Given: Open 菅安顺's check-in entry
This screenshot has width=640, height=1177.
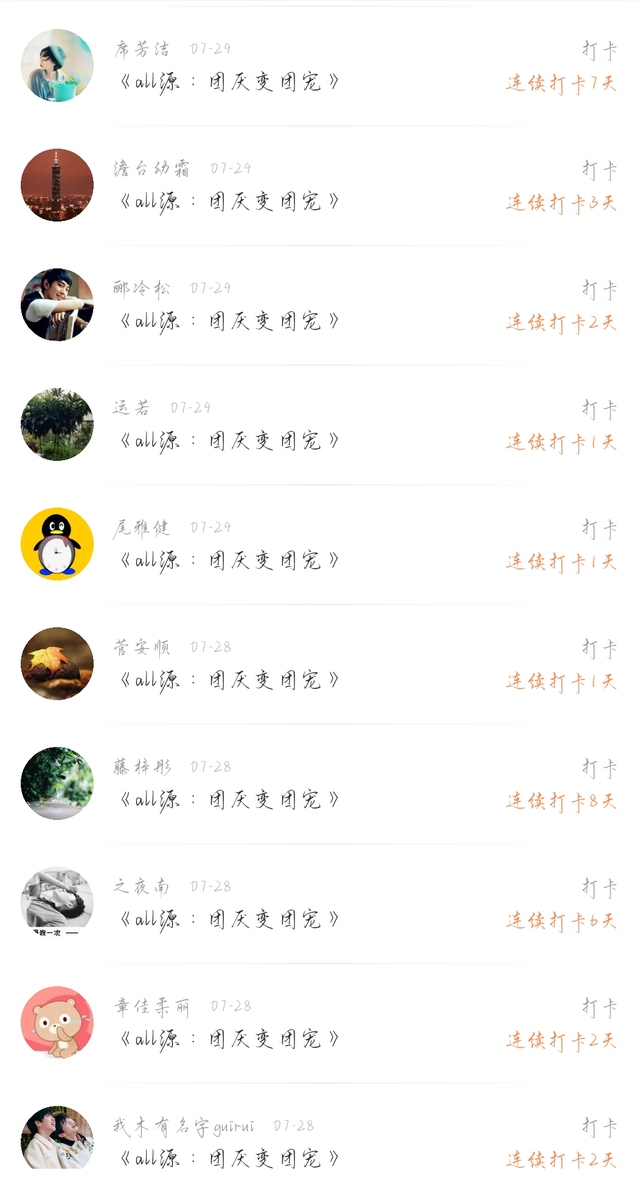Looking at the screenshot, I should tap(320, 664).
